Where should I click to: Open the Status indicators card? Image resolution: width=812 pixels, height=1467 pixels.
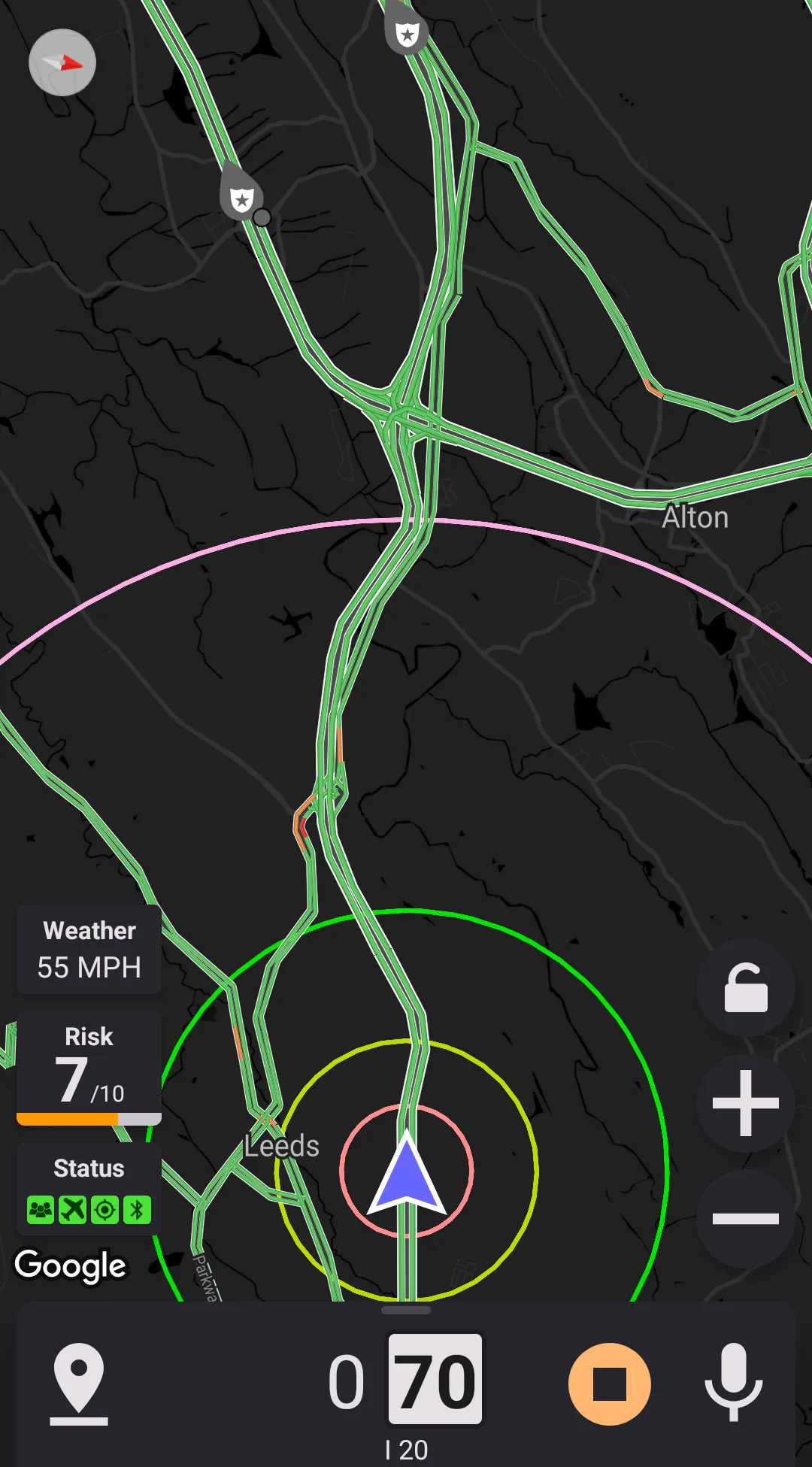(x=89, y=1190)
